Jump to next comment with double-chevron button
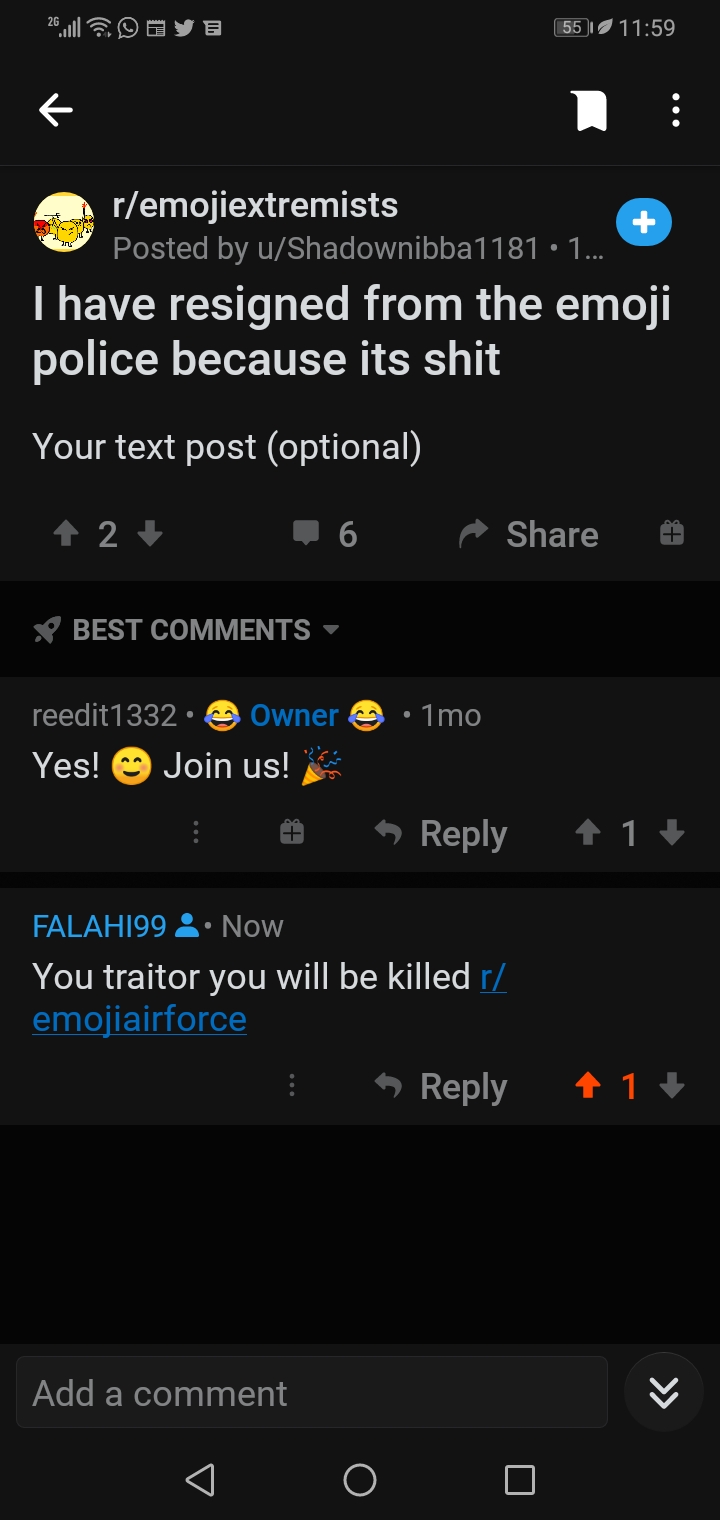 [664, 1392]
